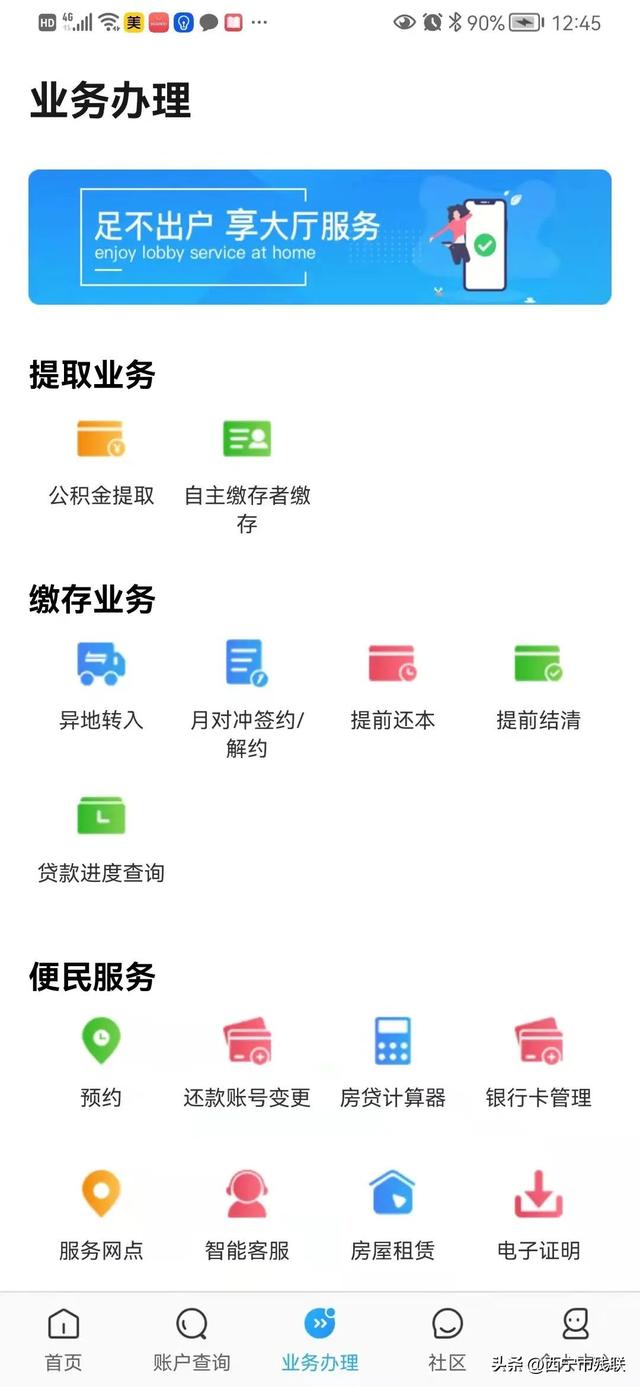The width and height of the screenshot is (640, 1387).
Task: Tap 月对冲签约/解约
Action: click(x=247, y=699)
